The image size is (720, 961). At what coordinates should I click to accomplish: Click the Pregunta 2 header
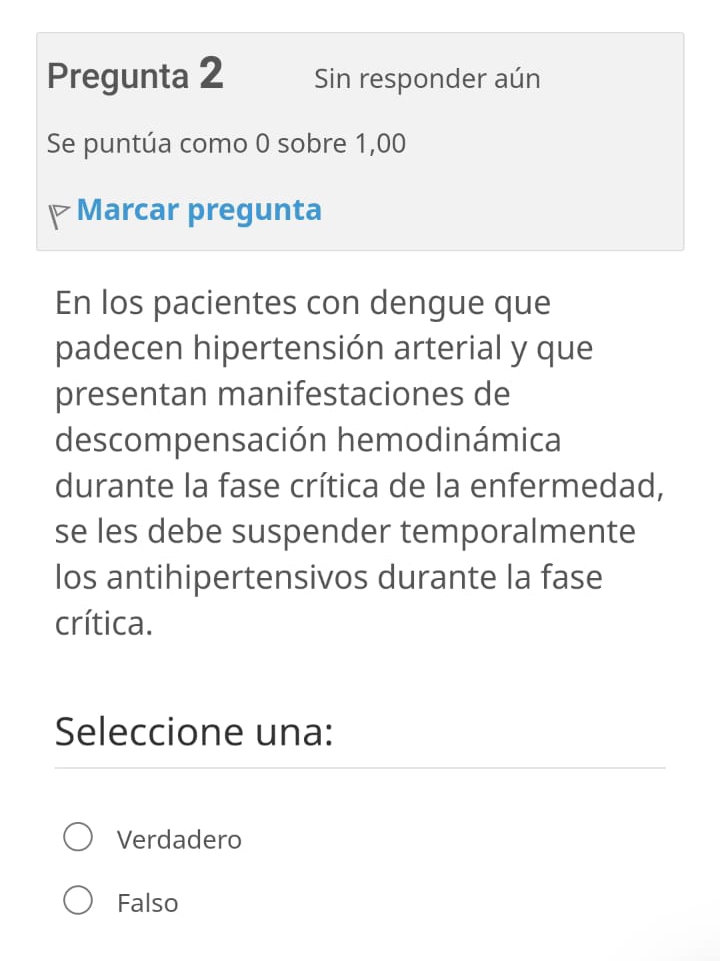coord(135,75)
